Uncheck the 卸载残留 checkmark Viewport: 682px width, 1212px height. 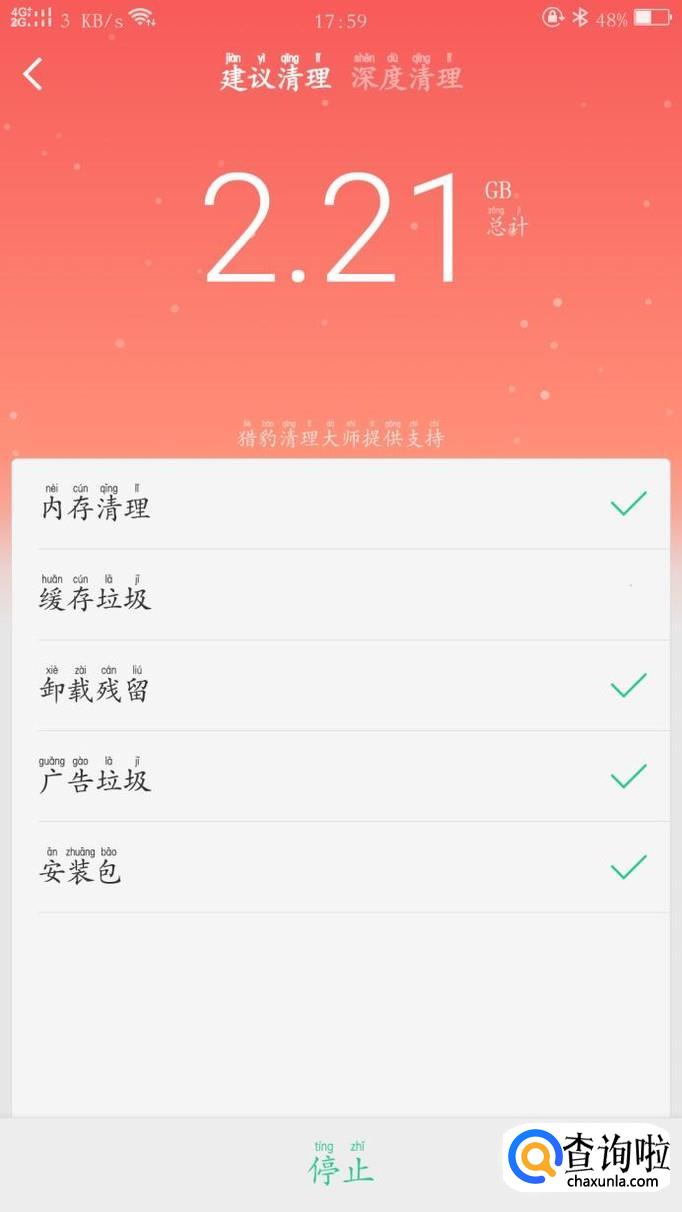pyautogui.click(x=628, y=685)
